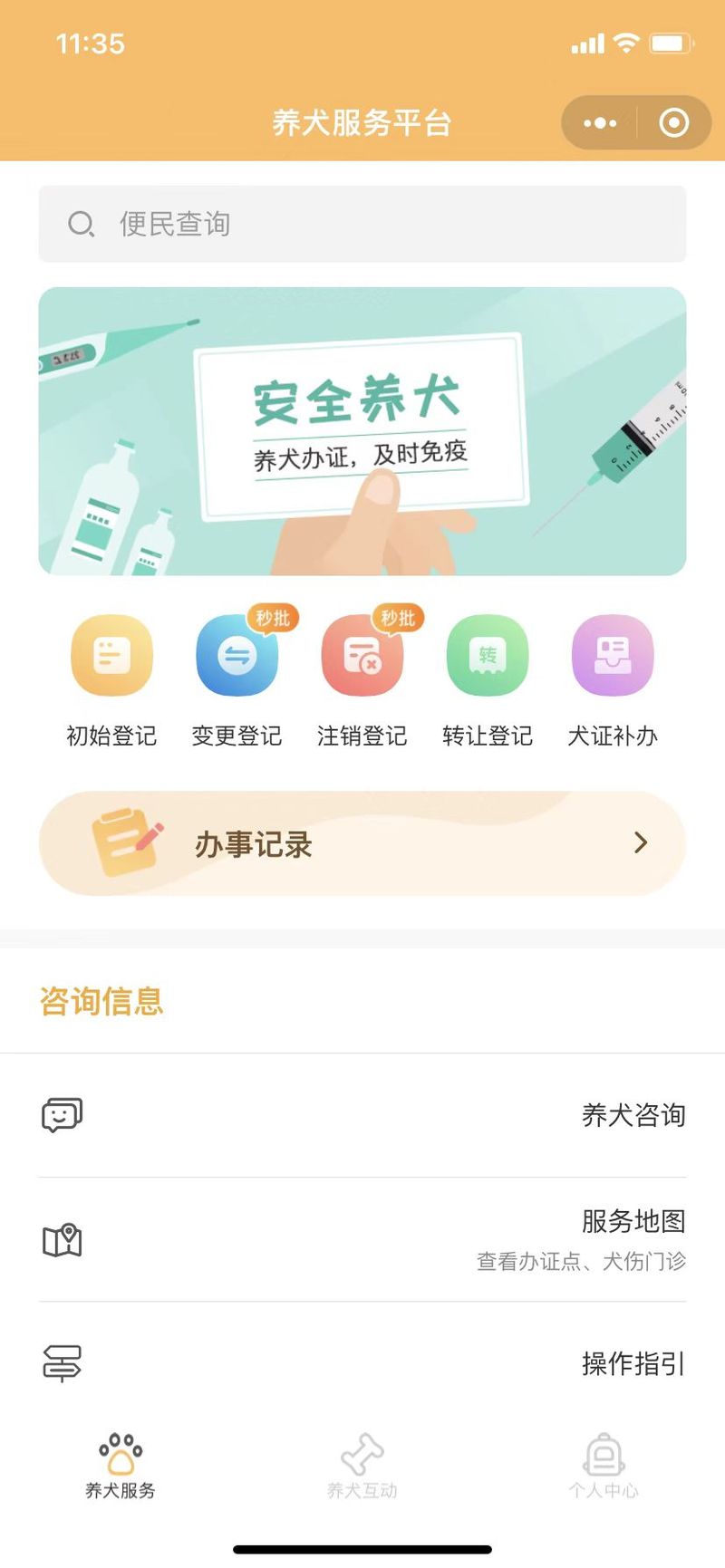Choose 犬证补办 service
Viewport: 725px width, 1568px height.
click(x=612, y=656)
